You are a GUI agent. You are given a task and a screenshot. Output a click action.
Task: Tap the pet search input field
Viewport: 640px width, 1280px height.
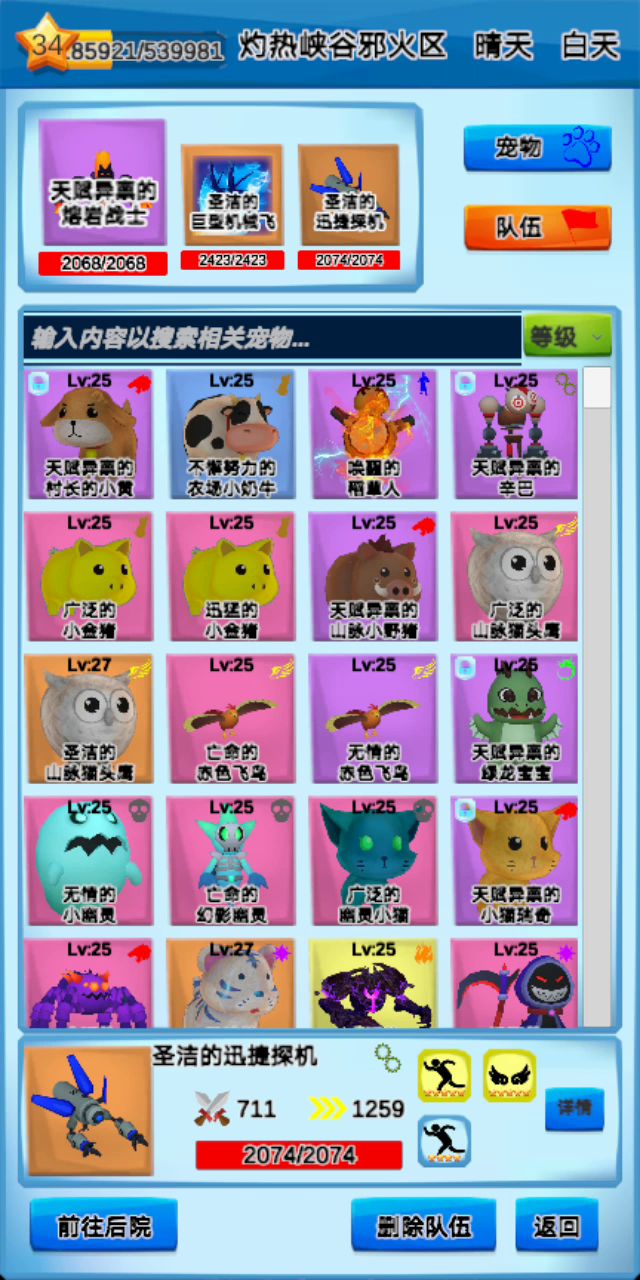[272, 338]
